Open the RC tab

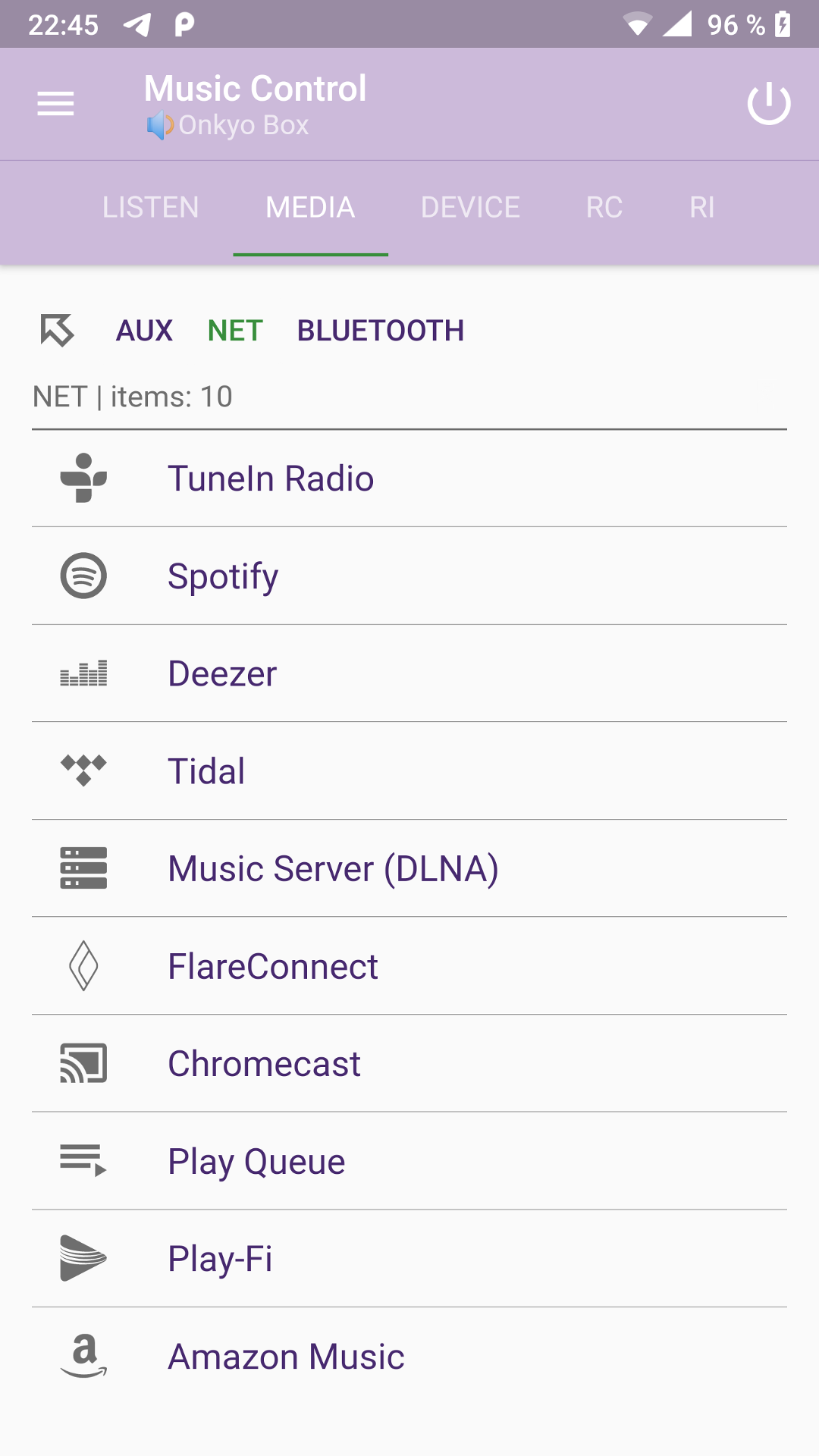coord(604,207)
